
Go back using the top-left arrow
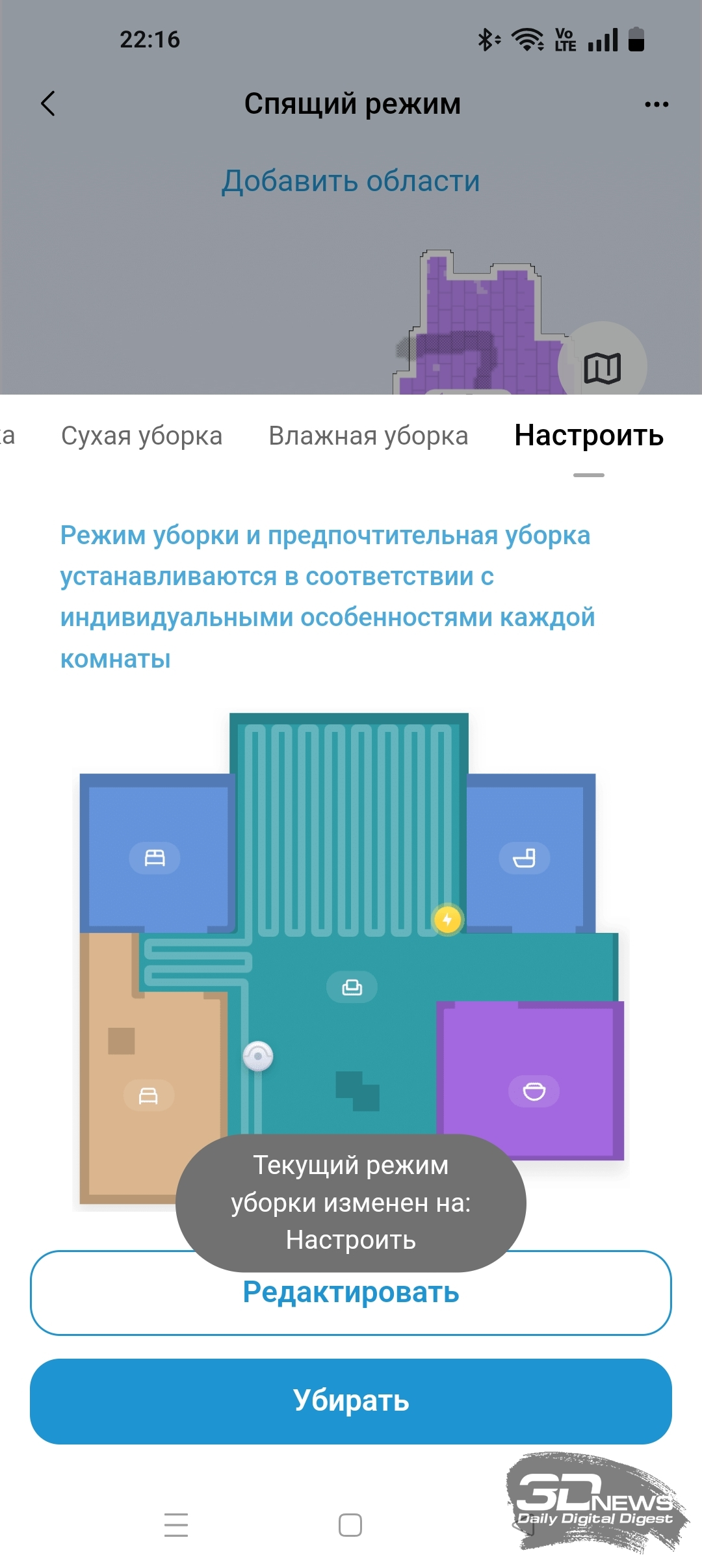48,103
